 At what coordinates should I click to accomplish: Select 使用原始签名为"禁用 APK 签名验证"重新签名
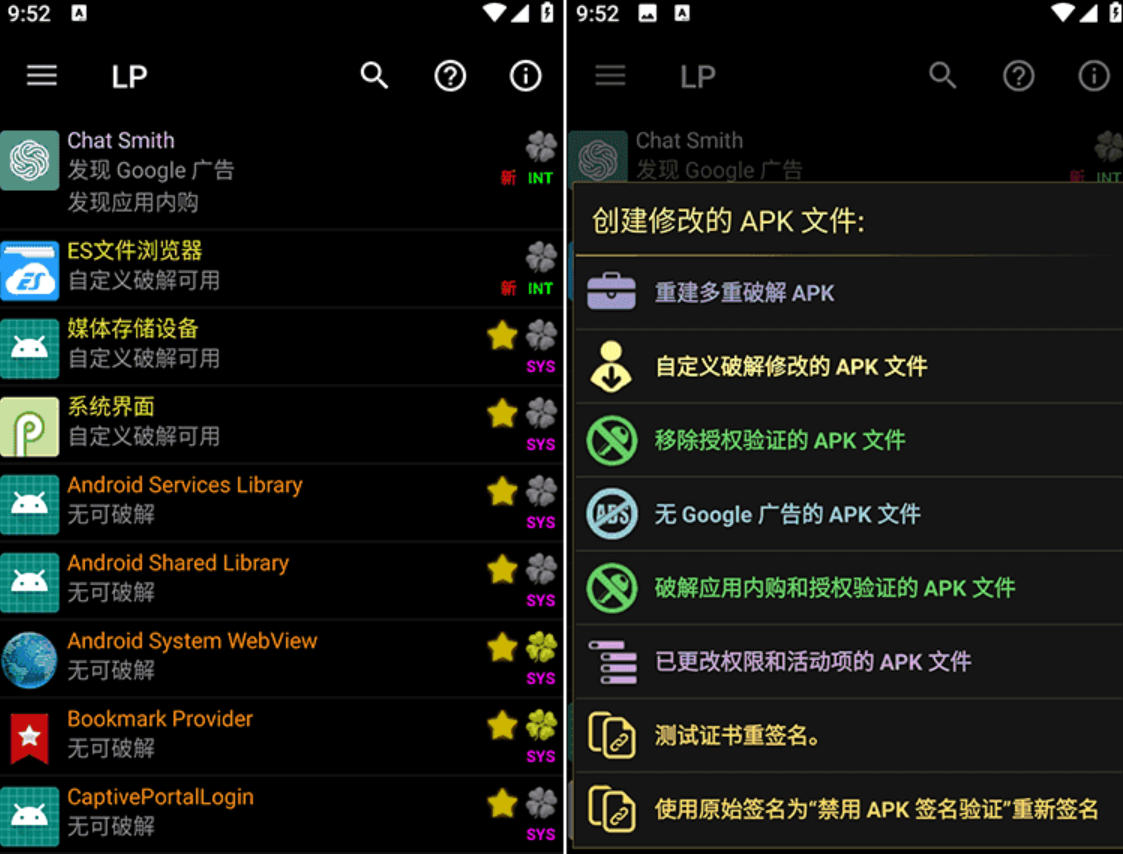876,809
